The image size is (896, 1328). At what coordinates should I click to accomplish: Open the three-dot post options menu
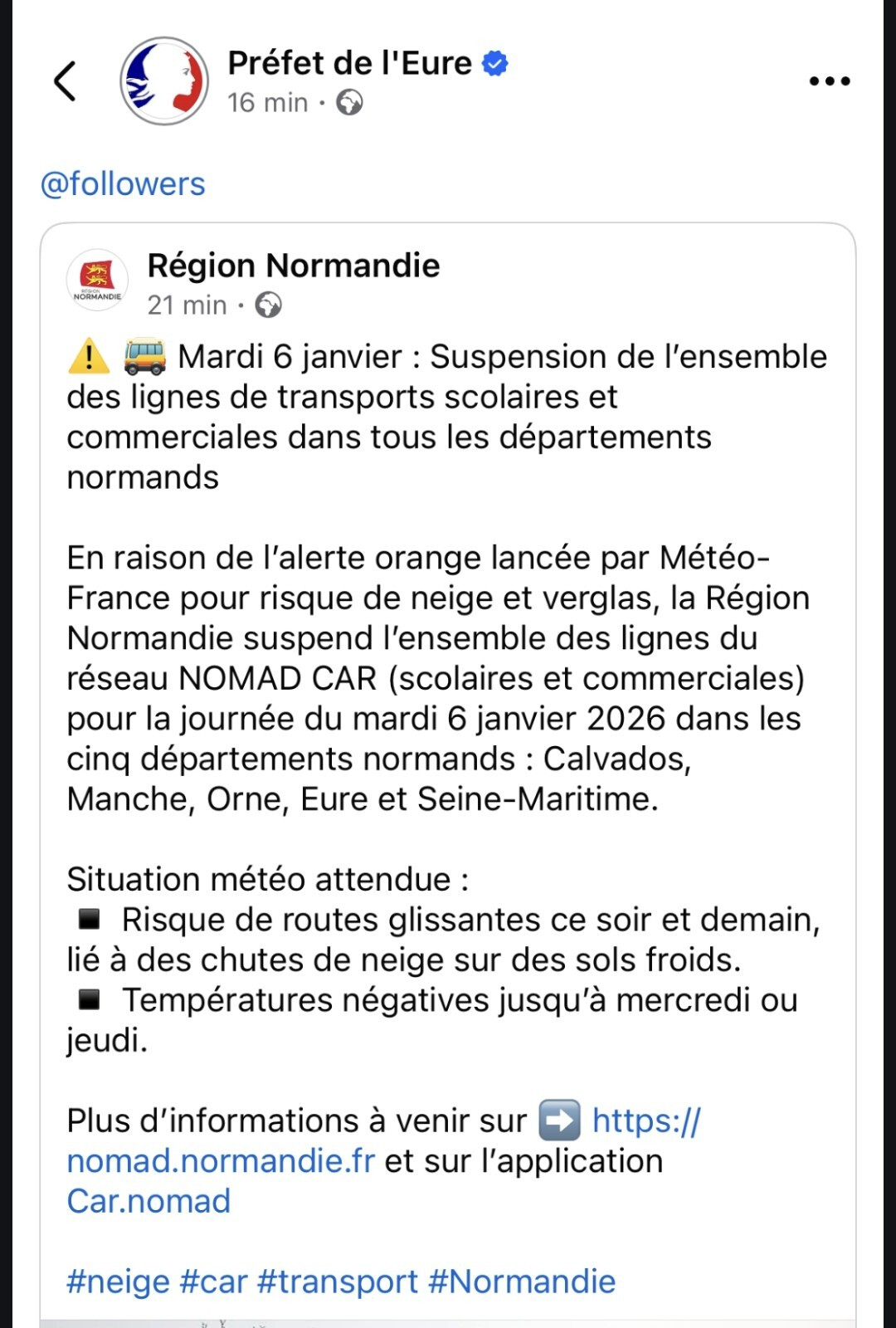tap(830, 81)
